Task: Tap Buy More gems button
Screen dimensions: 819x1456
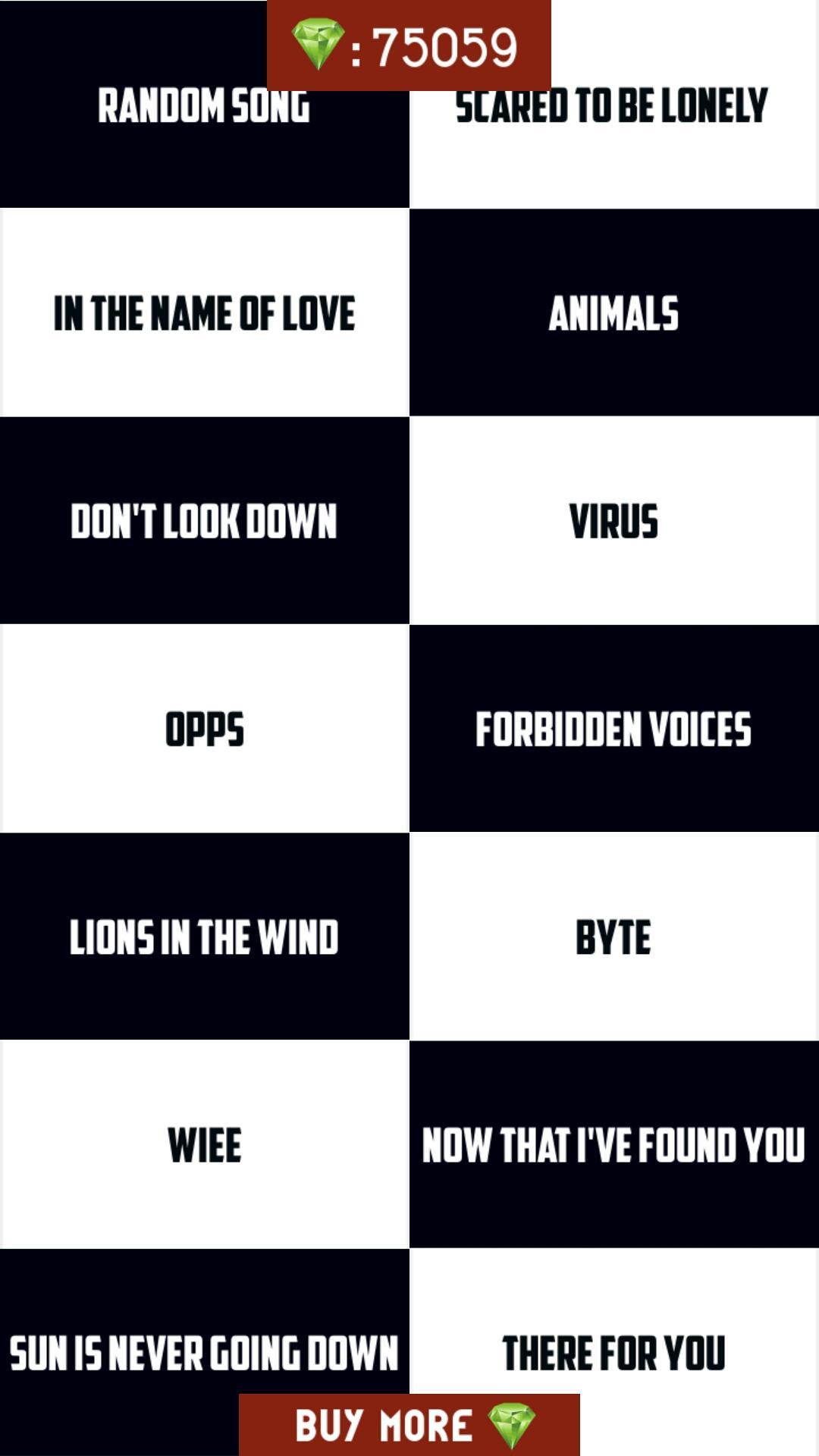Action: [x=409, y=1425]
